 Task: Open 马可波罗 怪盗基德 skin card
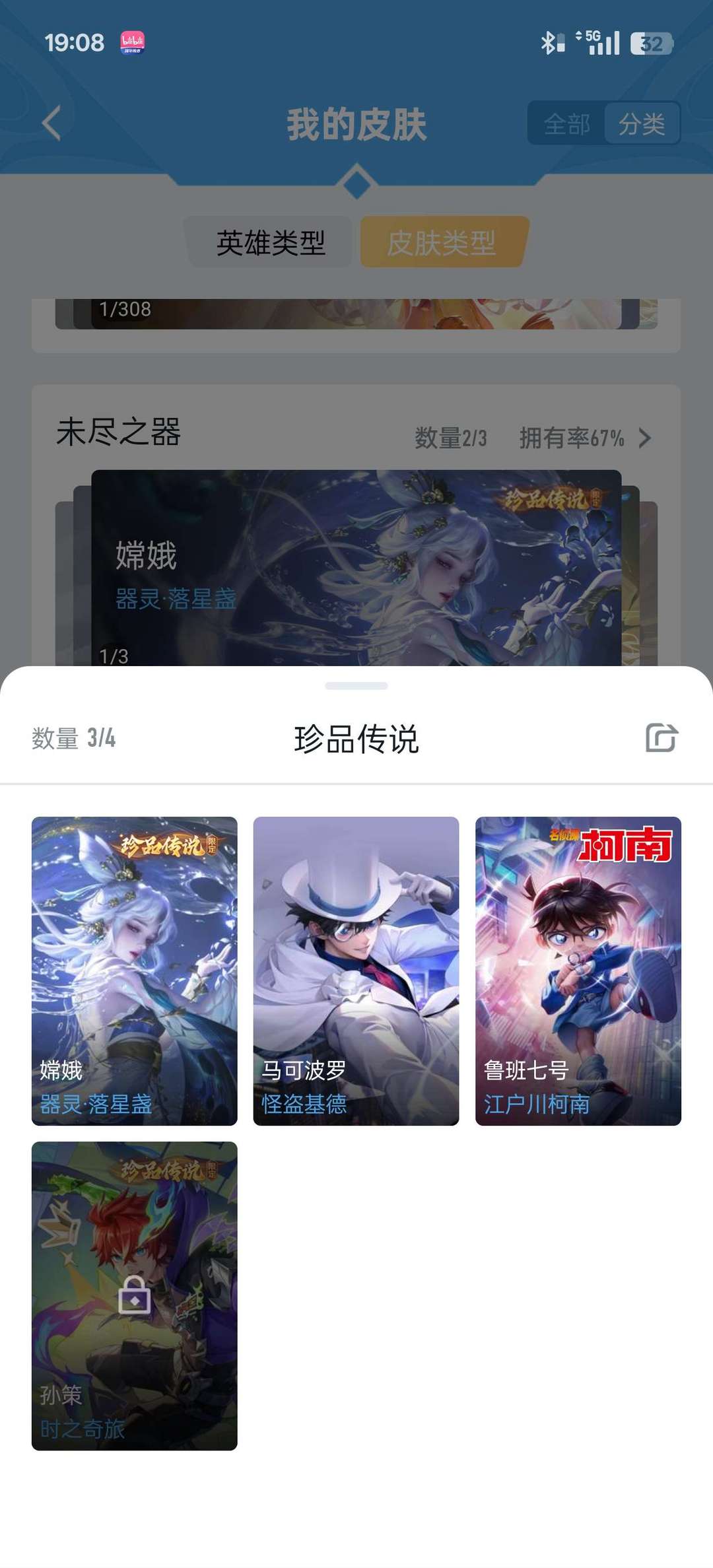tap(356, 971)
